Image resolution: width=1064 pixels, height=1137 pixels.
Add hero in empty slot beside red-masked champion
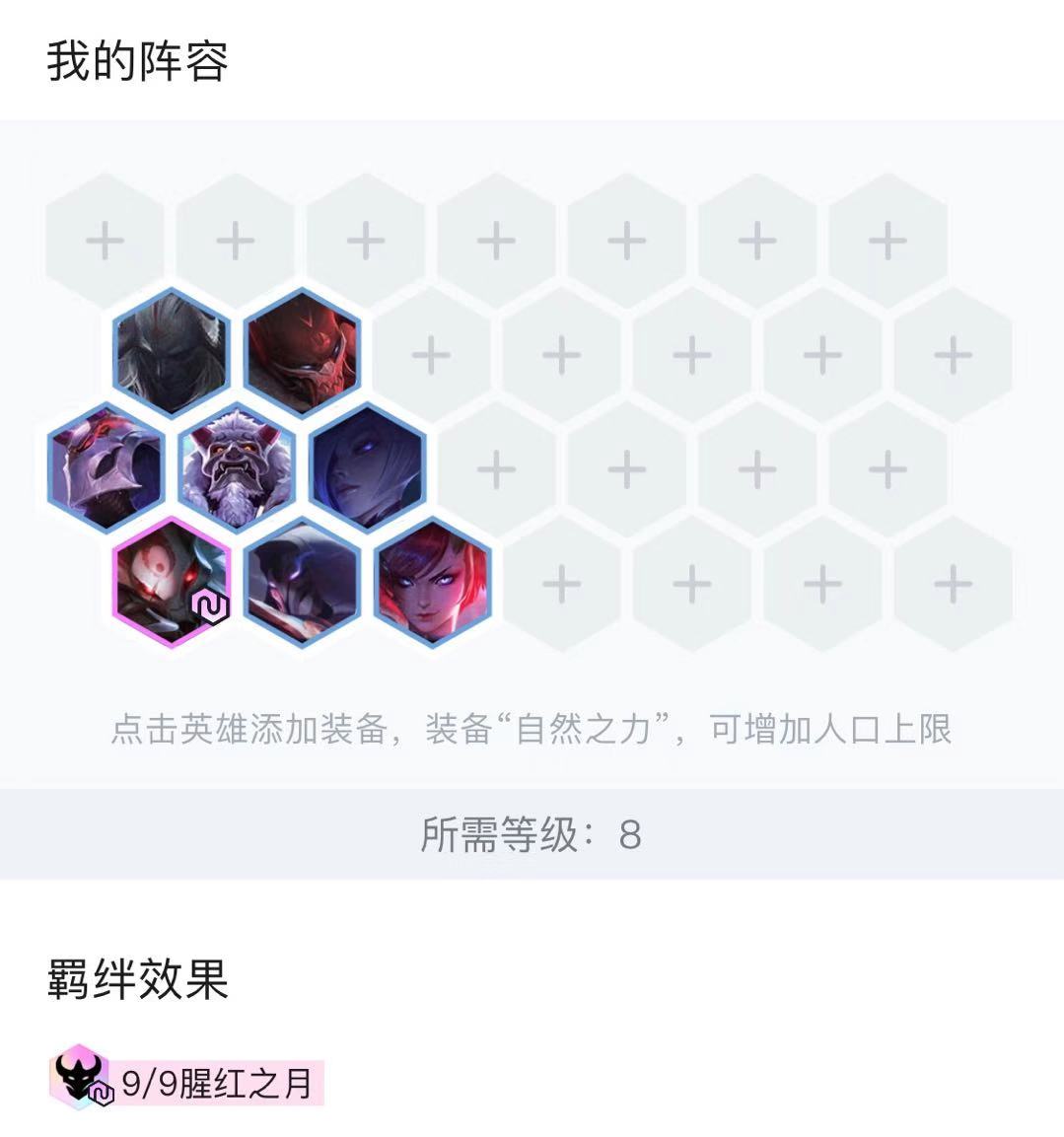[x=431, y=354]
